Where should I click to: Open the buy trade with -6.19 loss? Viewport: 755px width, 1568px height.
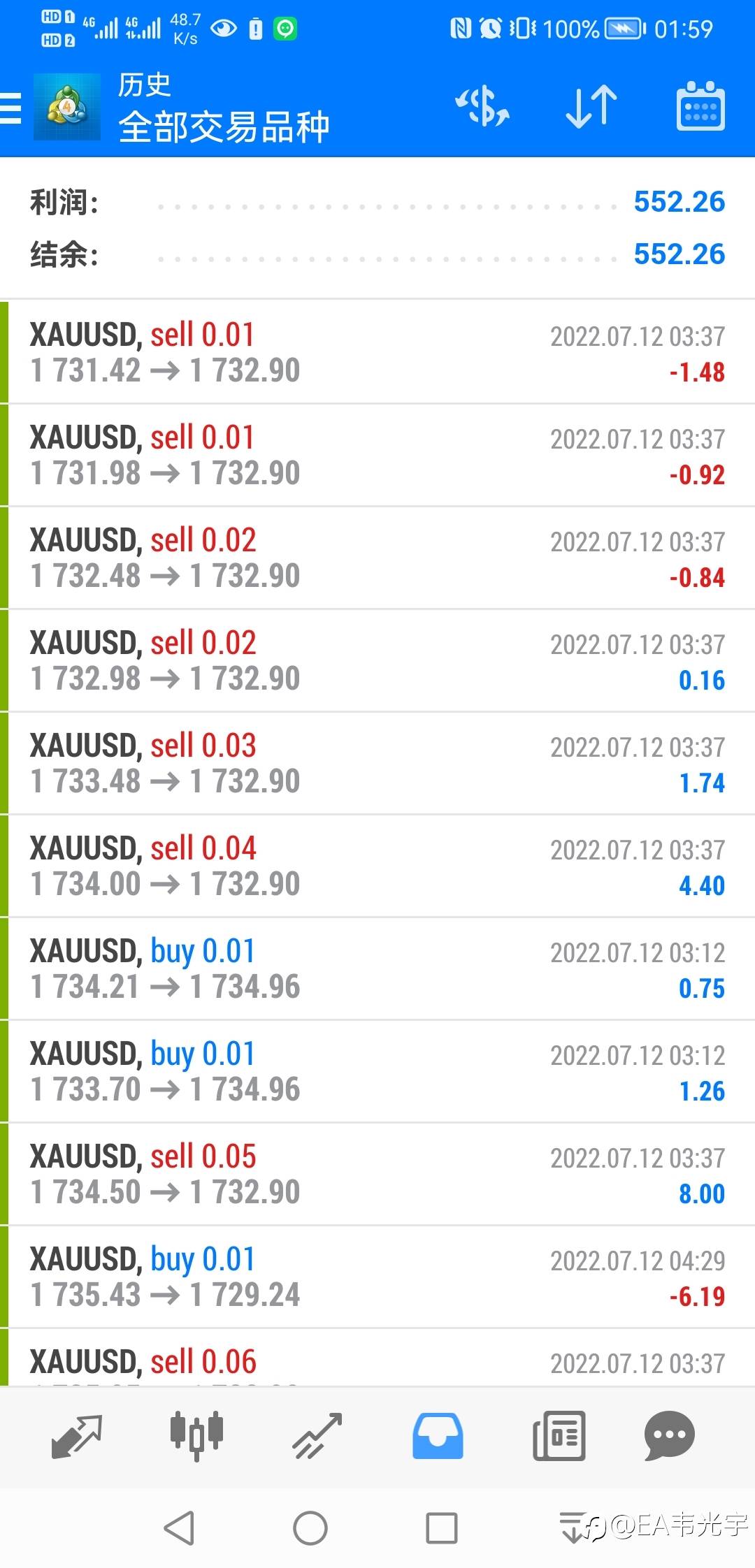click(x=377, y=1277)
